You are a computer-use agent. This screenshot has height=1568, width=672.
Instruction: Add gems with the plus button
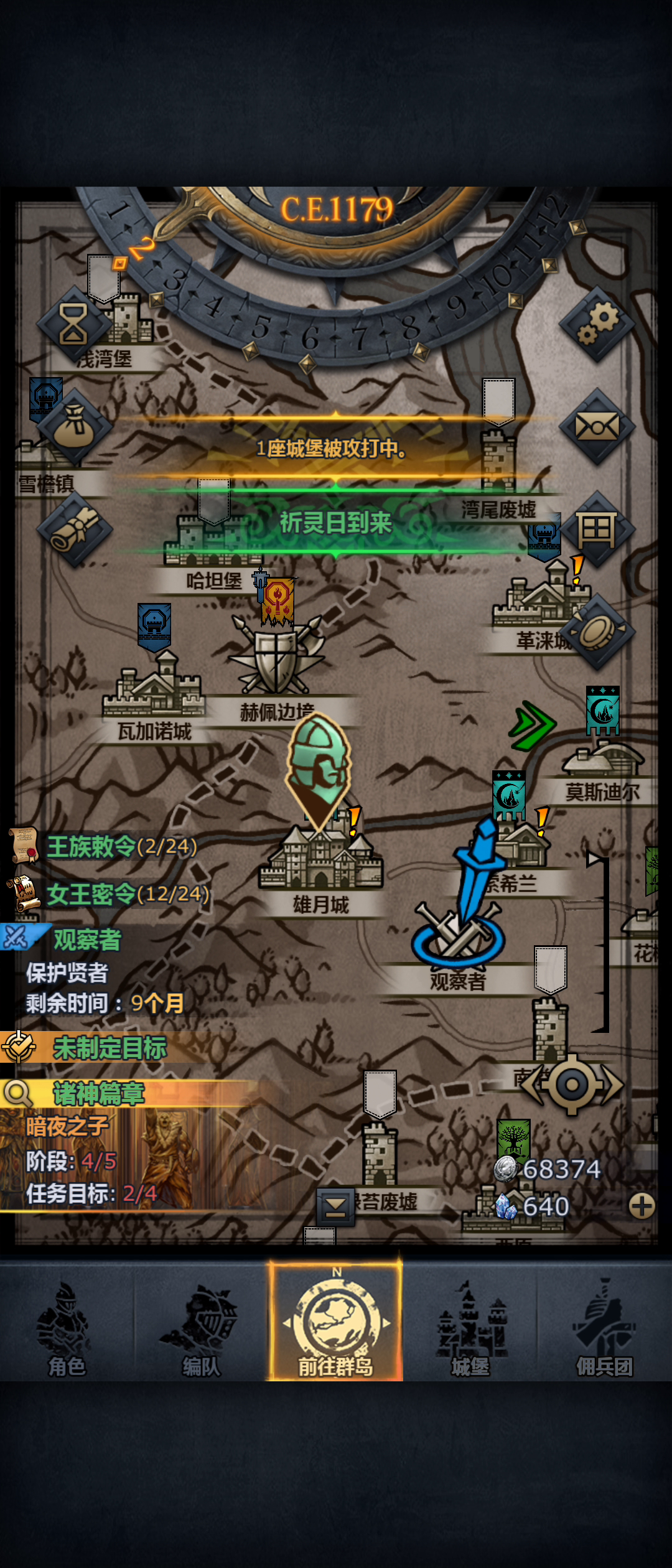[642, 1206]
